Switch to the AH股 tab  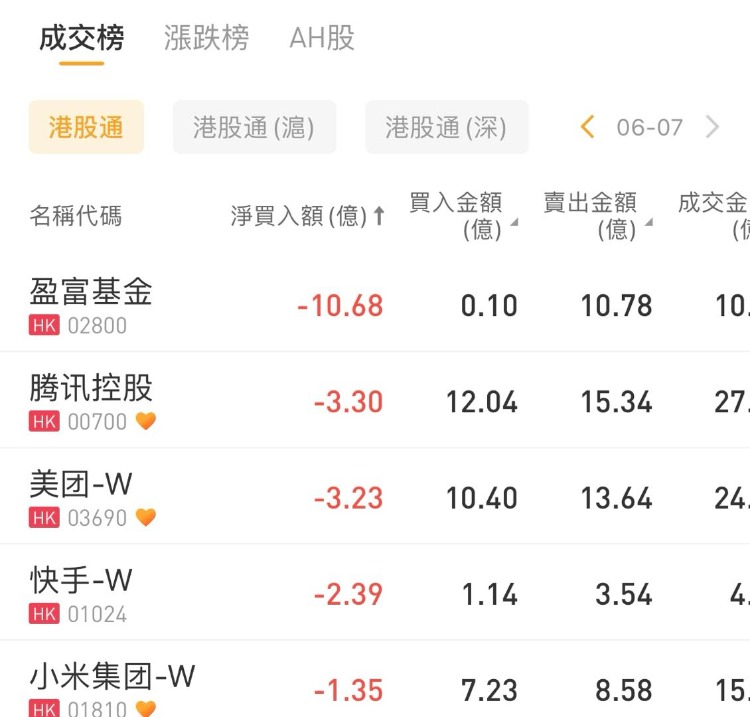click(322, 38)
